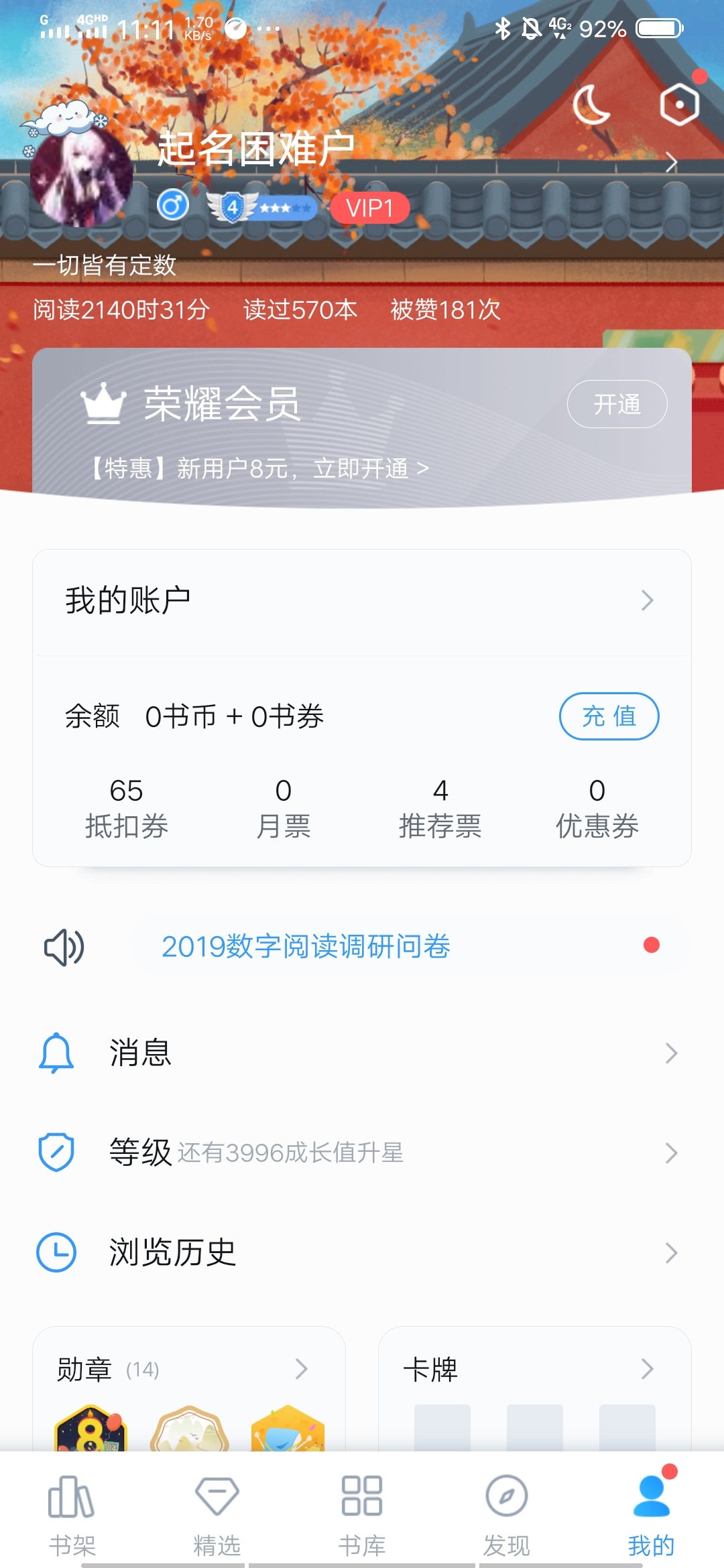
Task: Open the 等级 level row
Action: (362, 1153)
